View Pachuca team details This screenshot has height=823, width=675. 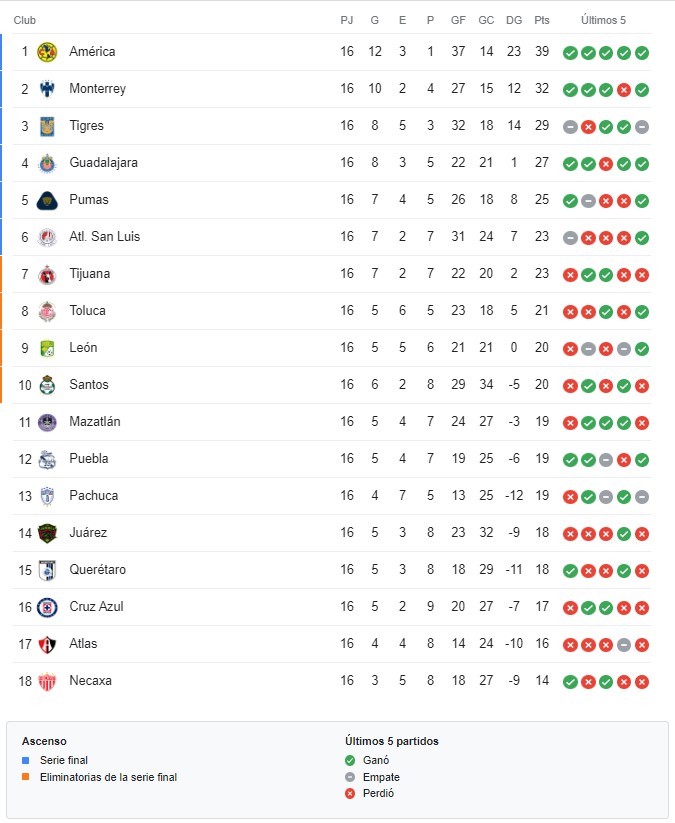point(93,496)
